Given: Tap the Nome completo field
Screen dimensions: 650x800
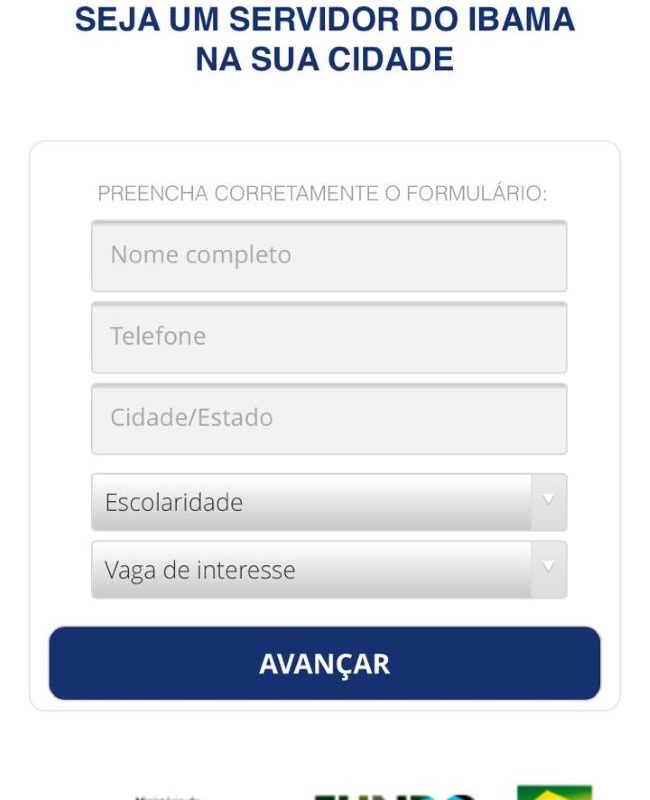Looking at the screenshot, I should 329,256.
